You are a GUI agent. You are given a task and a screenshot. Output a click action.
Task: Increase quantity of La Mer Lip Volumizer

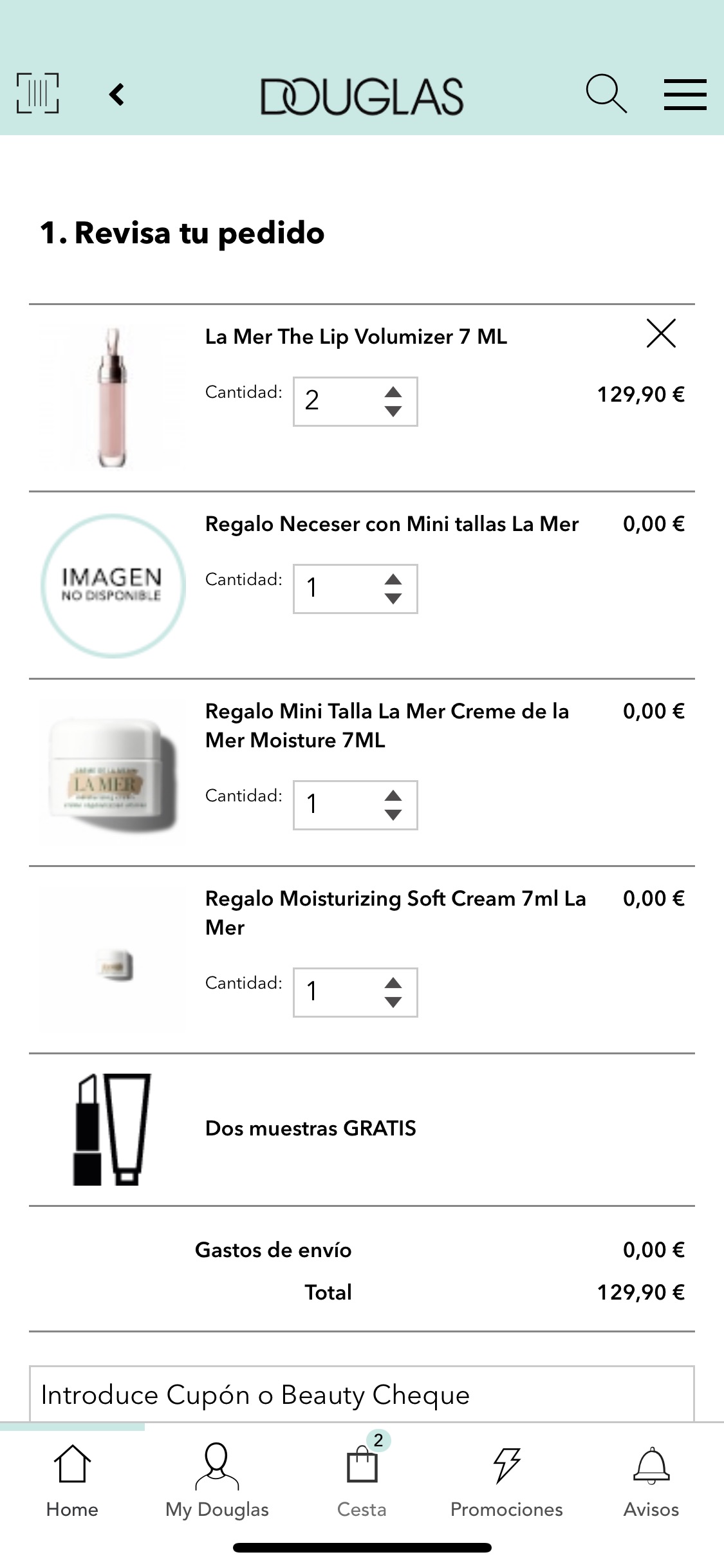[393, 392]
